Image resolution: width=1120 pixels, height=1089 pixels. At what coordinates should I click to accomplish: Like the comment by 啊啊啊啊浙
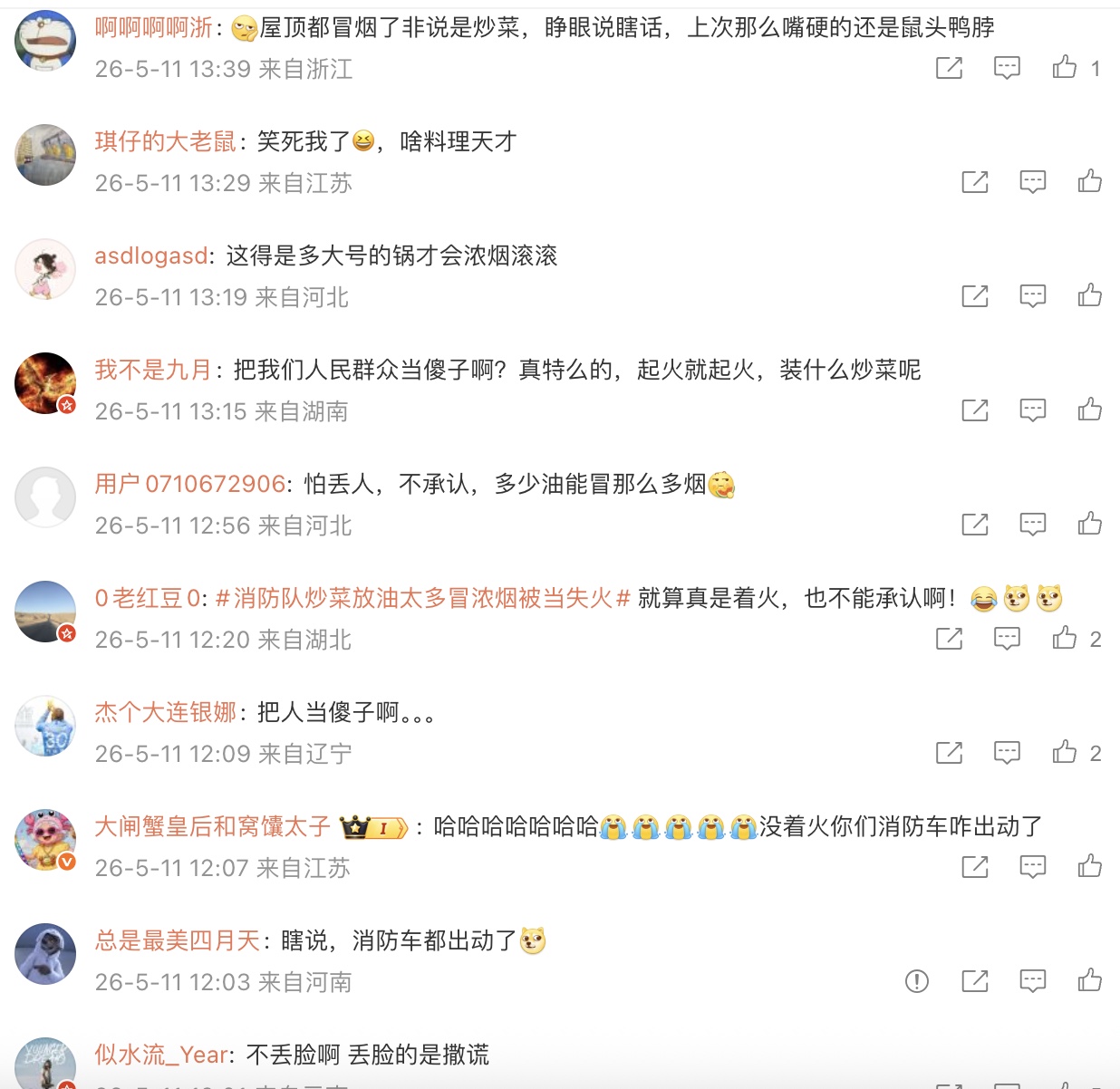(1065, 68)
